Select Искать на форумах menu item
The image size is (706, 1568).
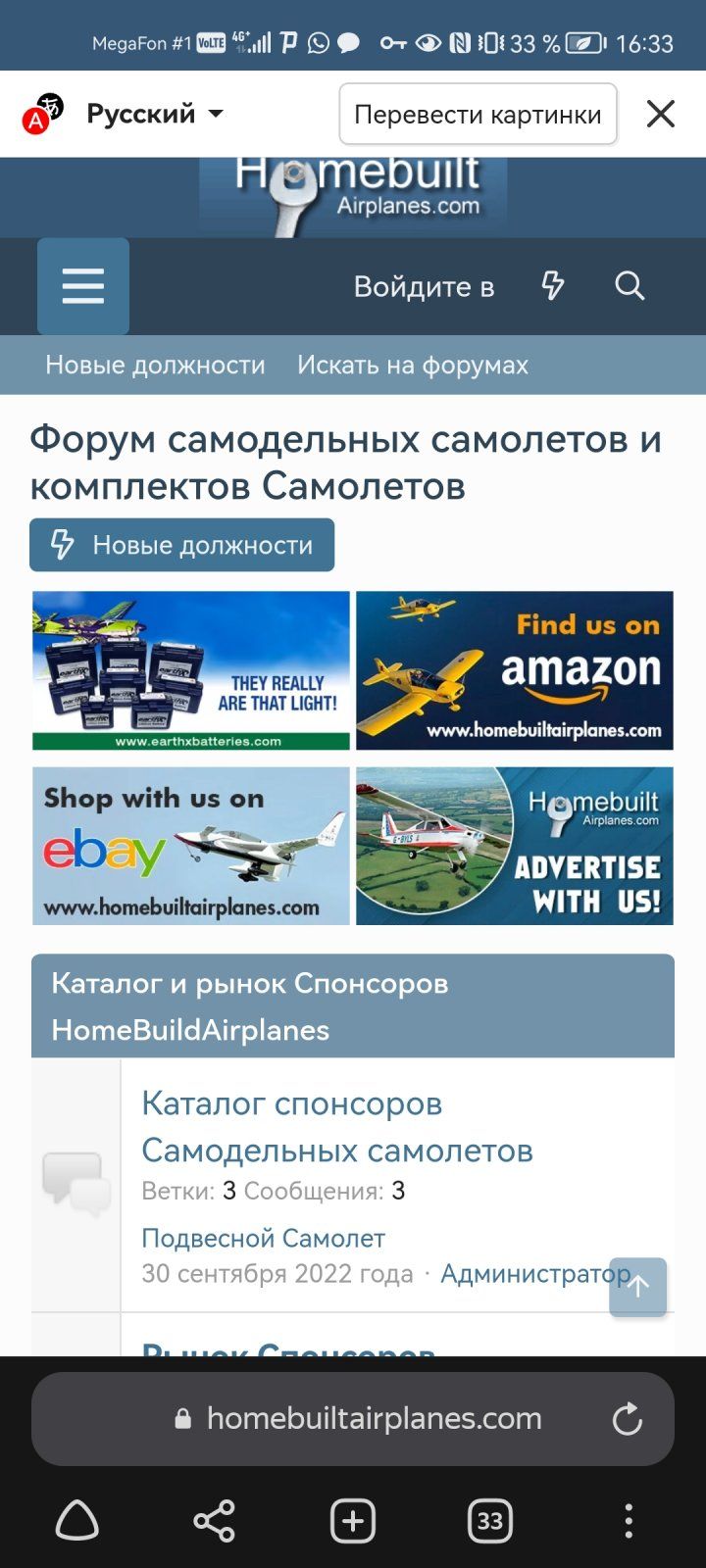413,365
